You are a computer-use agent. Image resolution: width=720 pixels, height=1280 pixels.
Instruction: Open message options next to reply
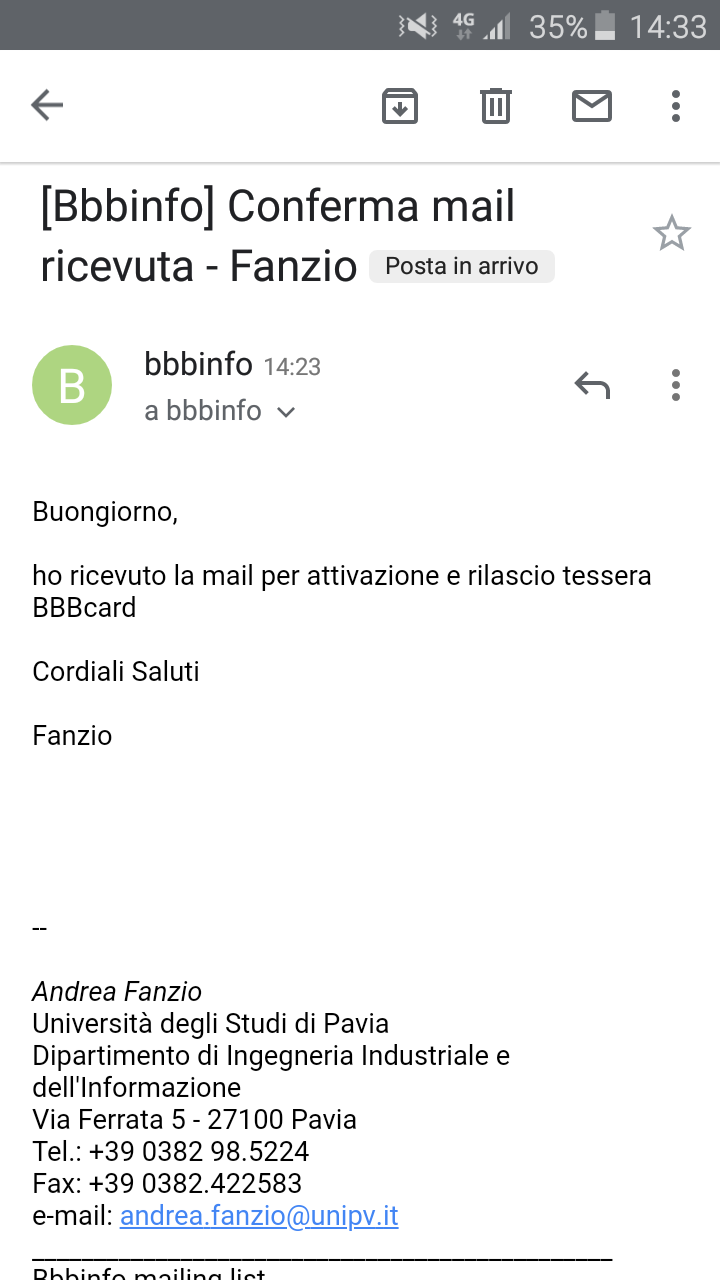(x=676, y=384)
